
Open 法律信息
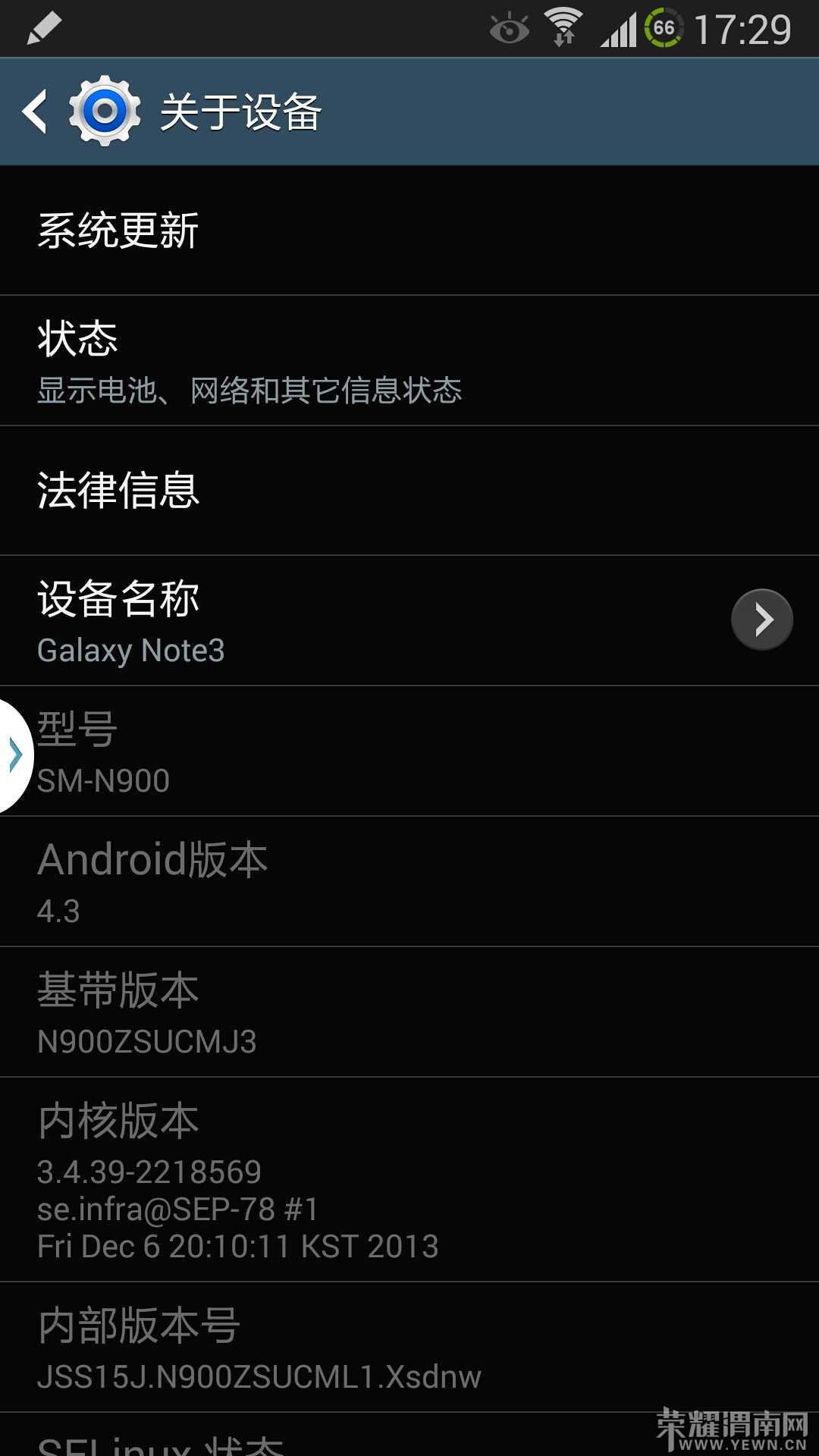tap(409, 491)
